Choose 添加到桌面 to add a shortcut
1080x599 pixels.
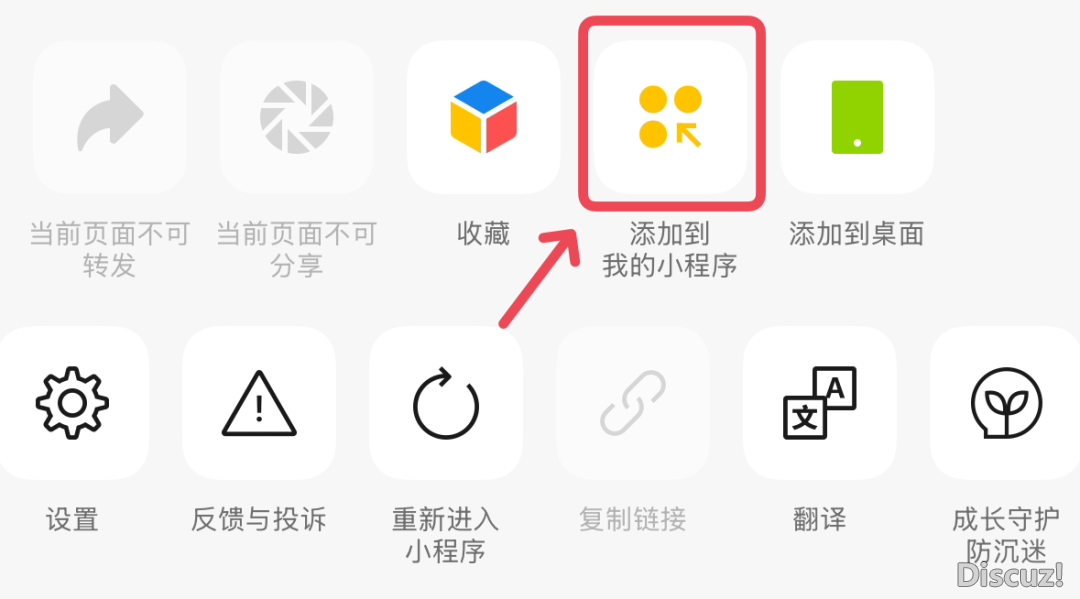(857, 117)
